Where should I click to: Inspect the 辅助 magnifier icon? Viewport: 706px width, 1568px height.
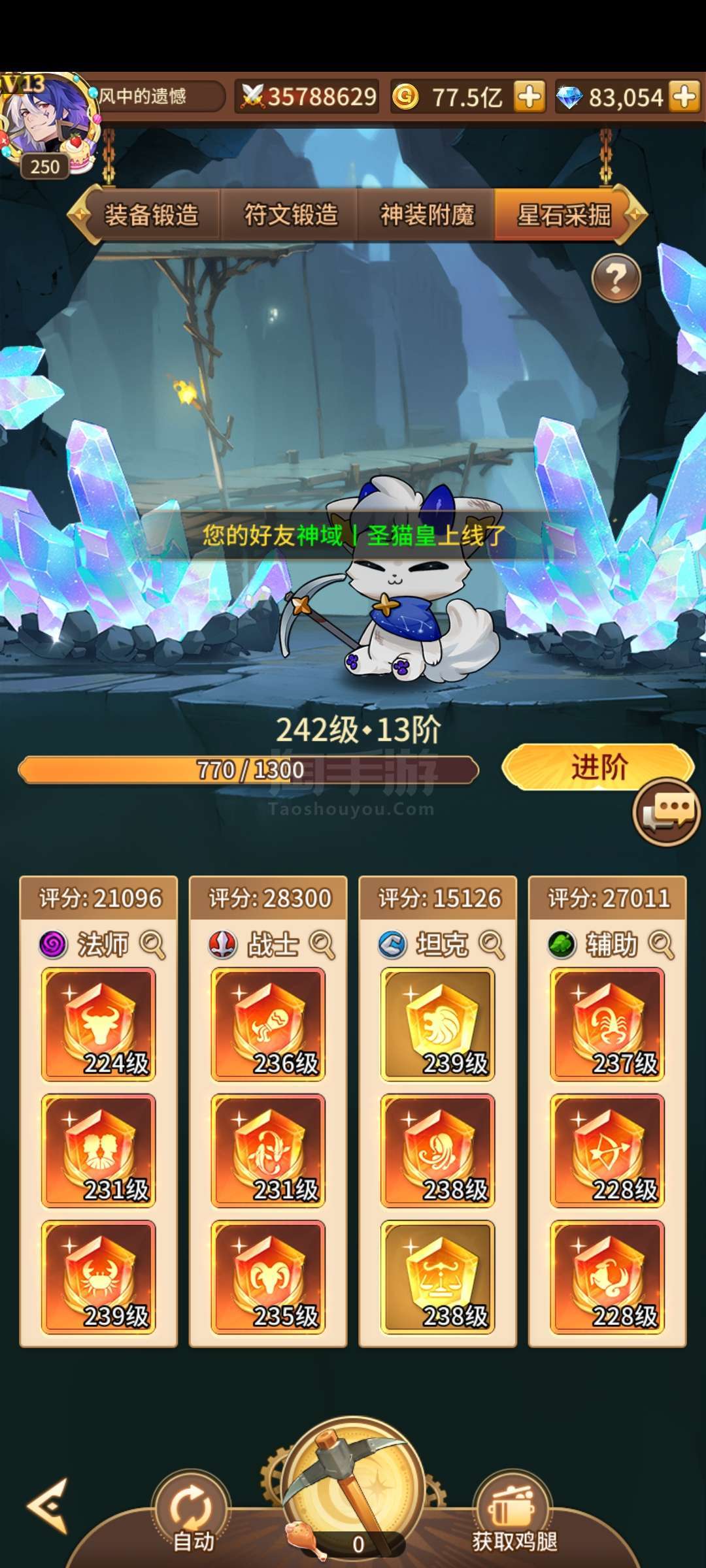[661, 945]
